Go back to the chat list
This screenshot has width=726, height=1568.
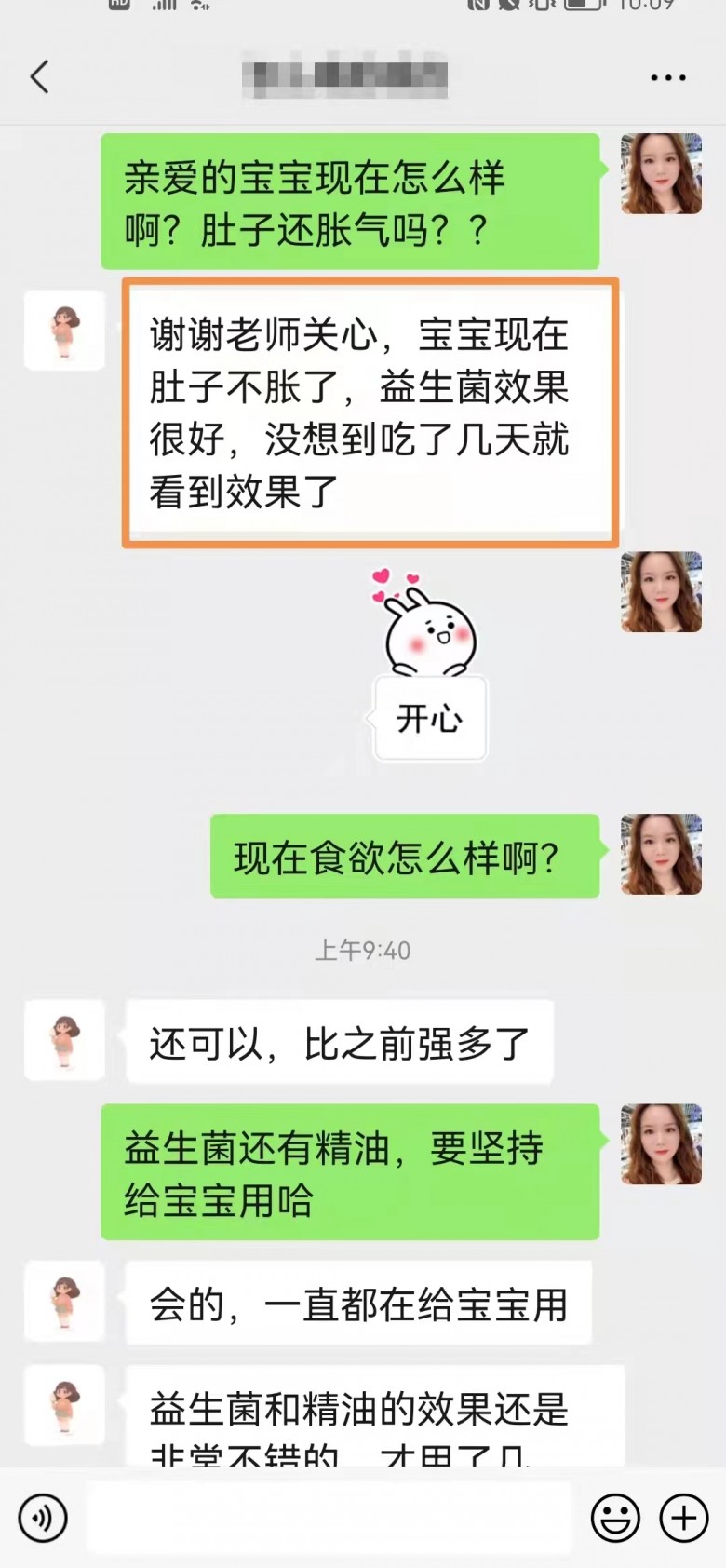(39, 77)
